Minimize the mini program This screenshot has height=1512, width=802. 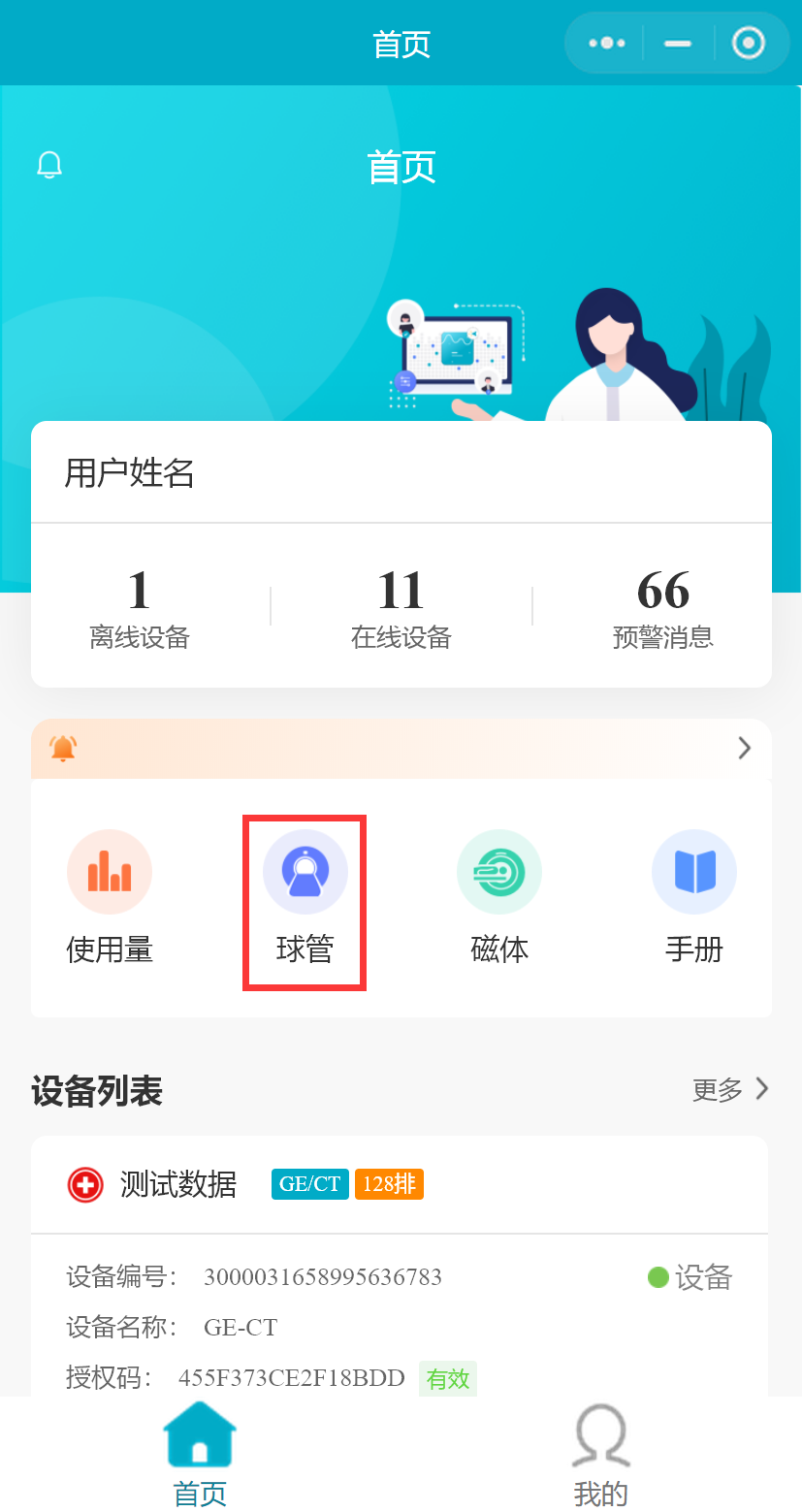tap(678, 44)
